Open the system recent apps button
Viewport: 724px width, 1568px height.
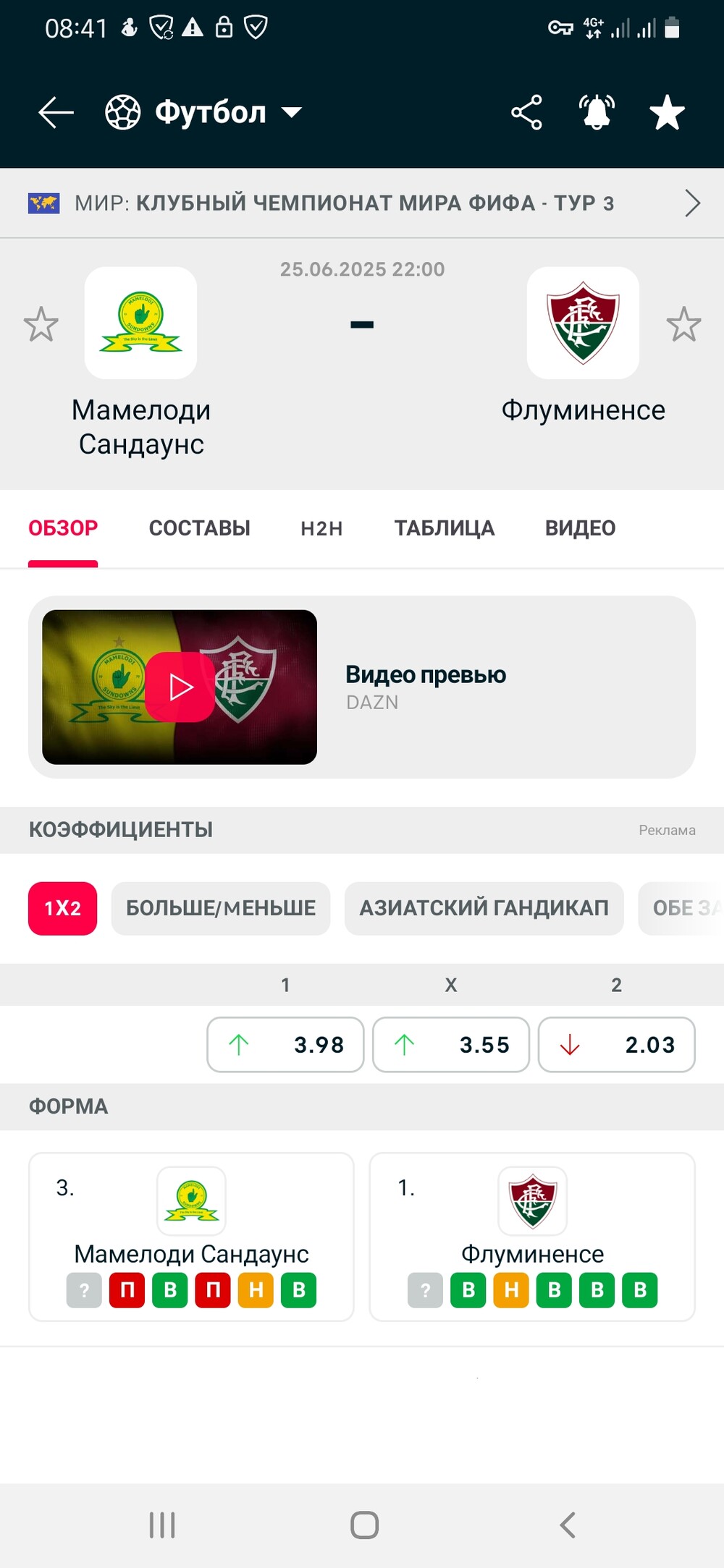[162, 1525]
